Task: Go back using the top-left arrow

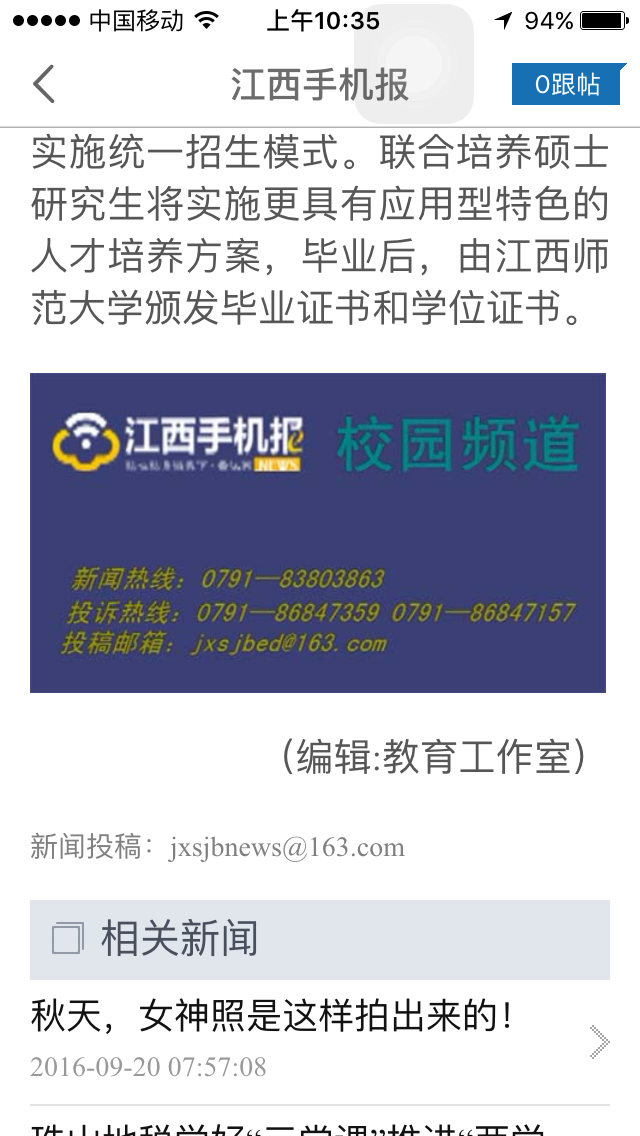Action: (x=44, y=85)
